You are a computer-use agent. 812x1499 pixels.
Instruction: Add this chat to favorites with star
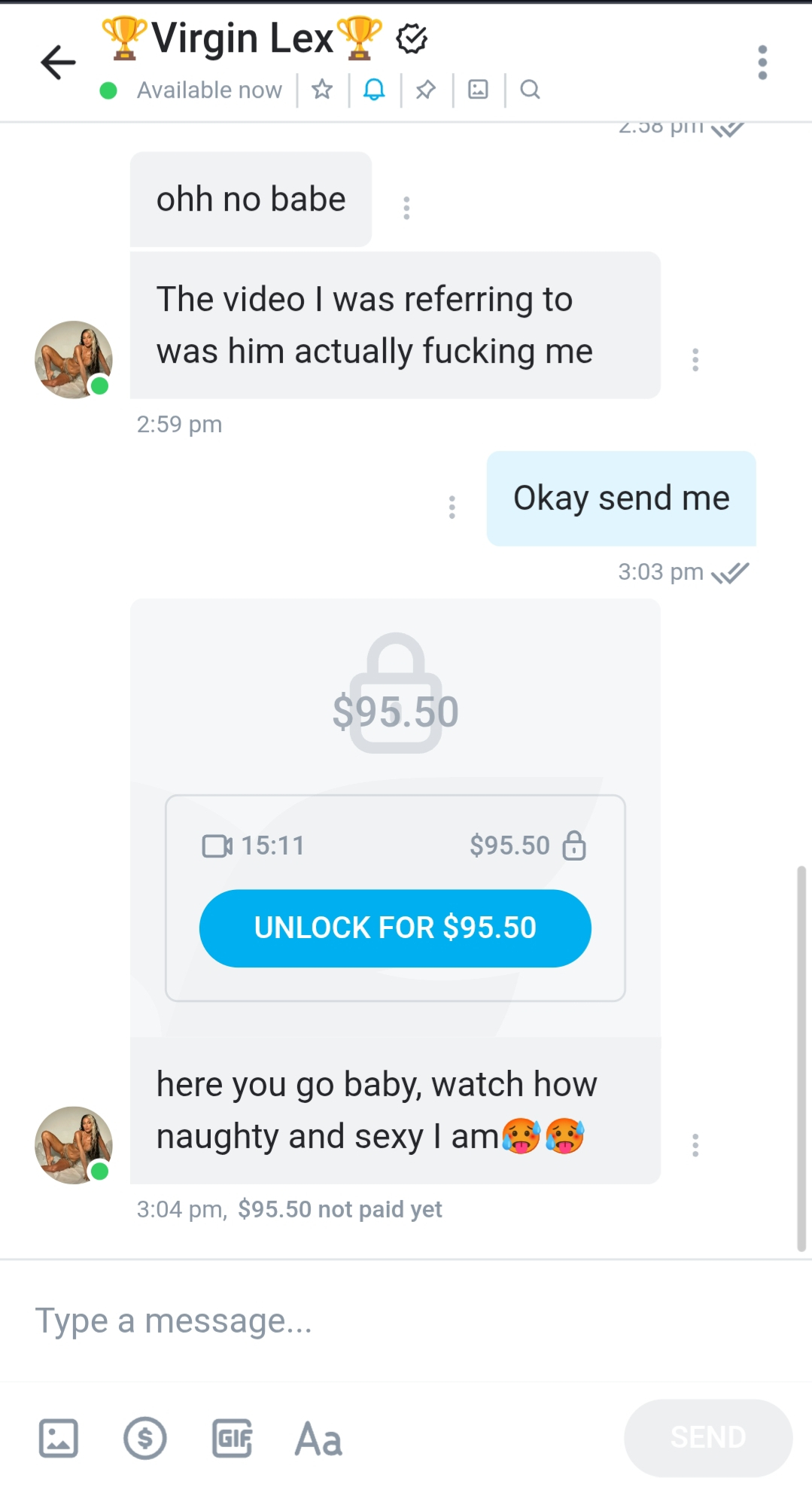(x=322, y=90)
